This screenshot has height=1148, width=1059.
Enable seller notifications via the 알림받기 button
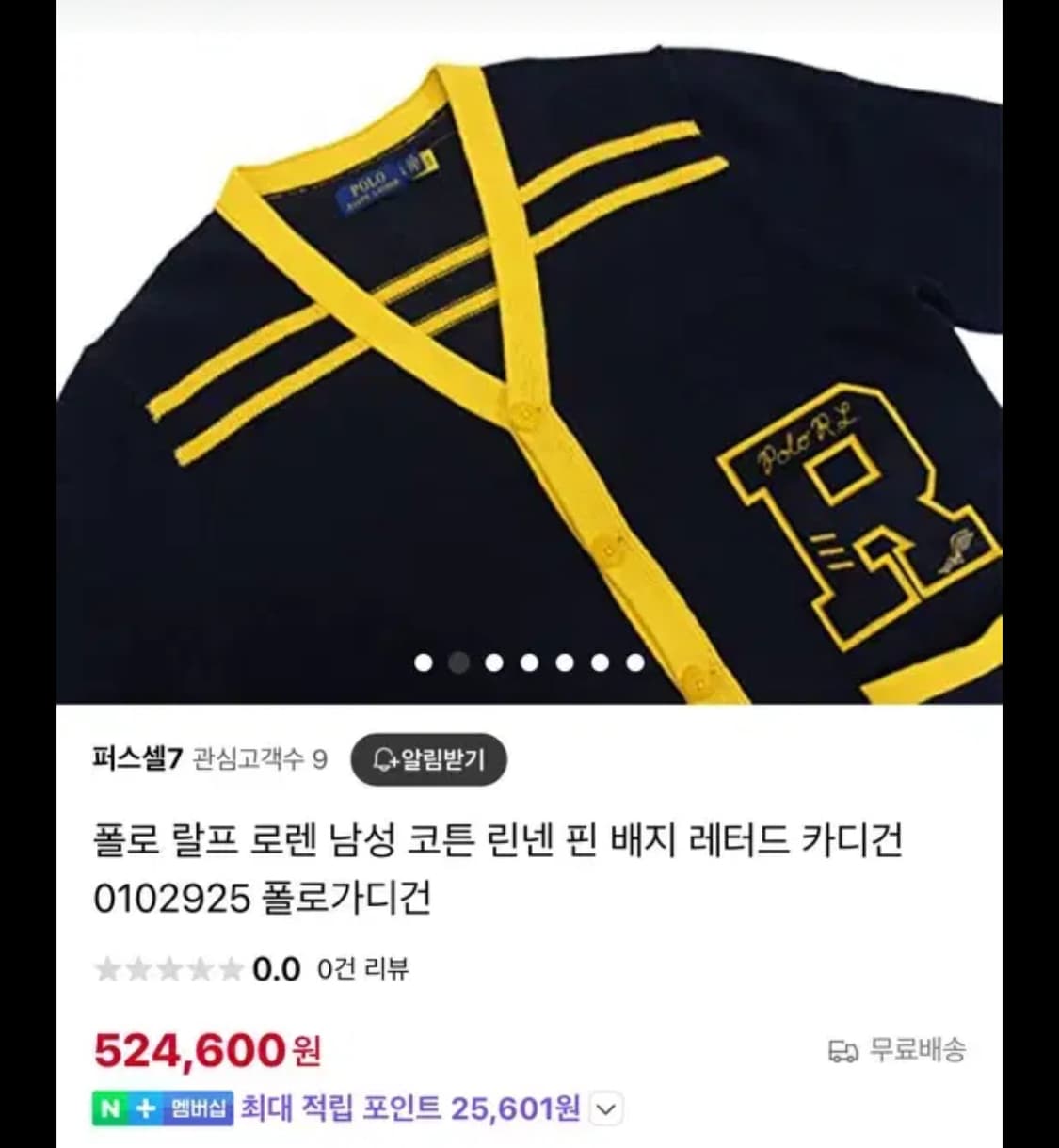point(428,759)
